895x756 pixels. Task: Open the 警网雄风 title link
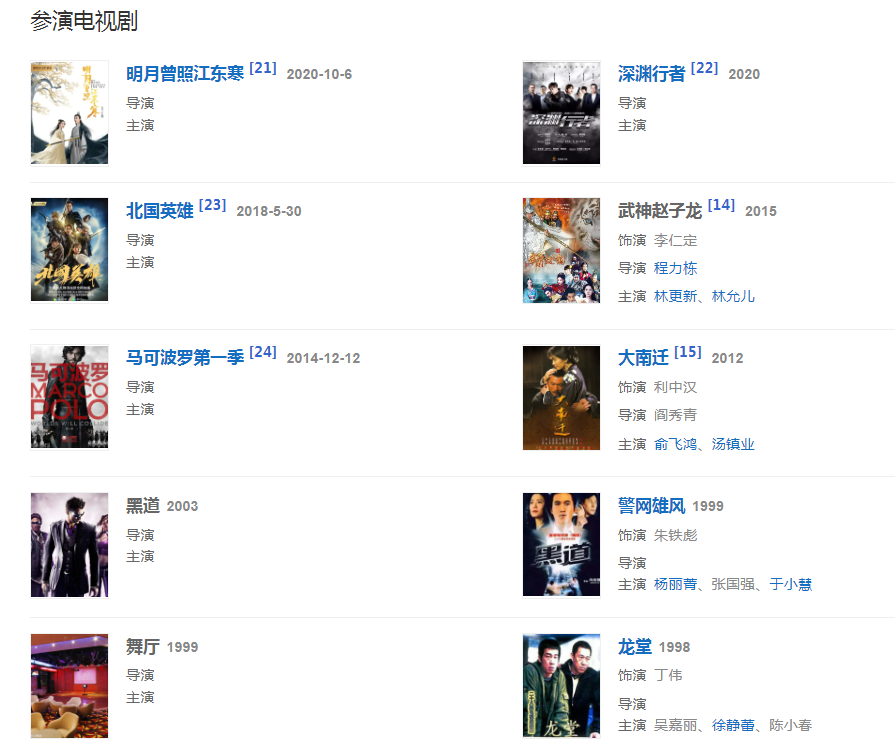651,506
